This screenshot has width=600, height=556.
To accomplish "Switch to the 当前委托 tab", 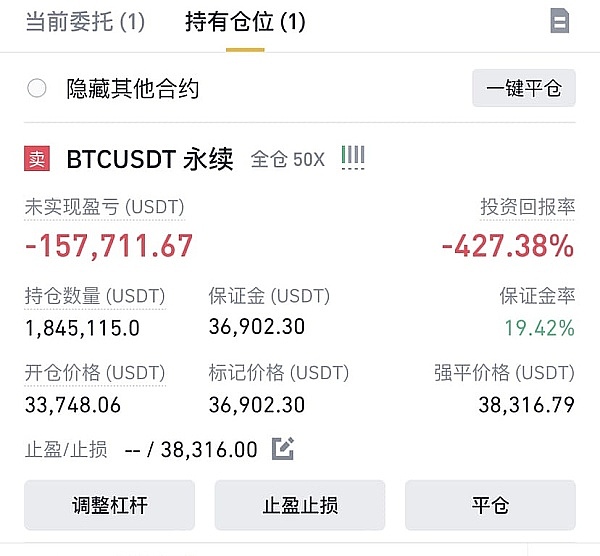I will point(85,22).
